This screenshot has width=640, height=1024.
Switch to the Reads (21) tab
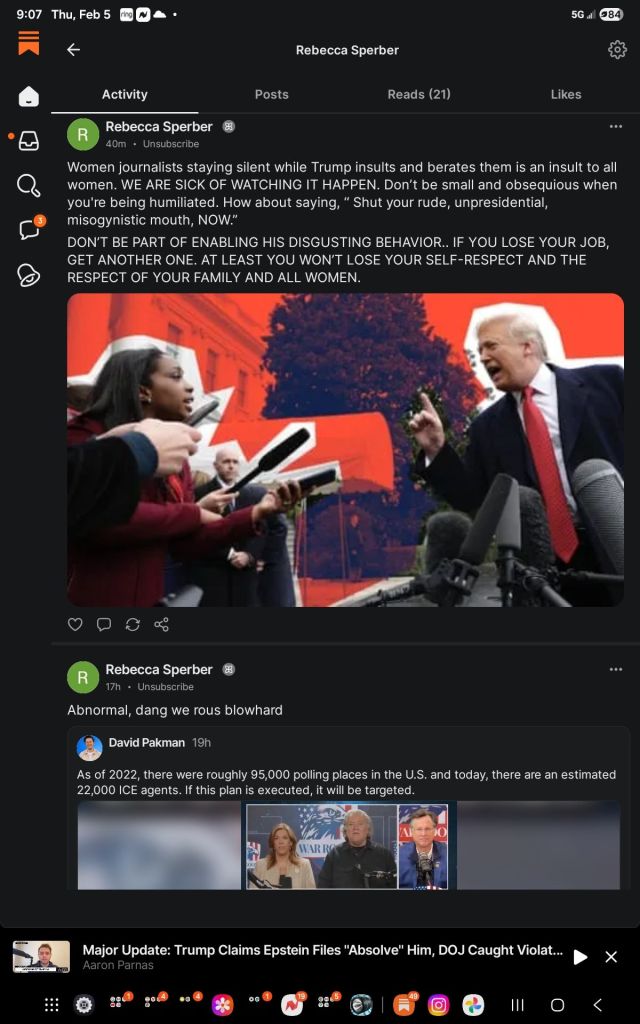[x=418, y=94]
